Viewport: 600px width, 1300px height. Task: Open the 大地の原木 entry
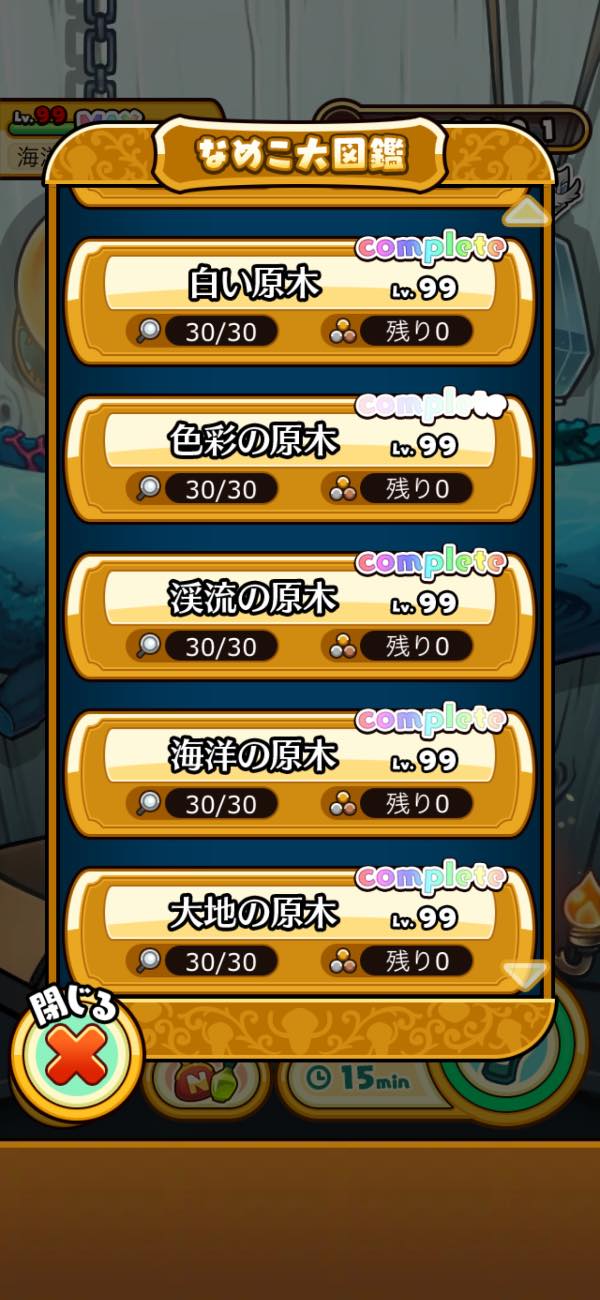(300, 928)
